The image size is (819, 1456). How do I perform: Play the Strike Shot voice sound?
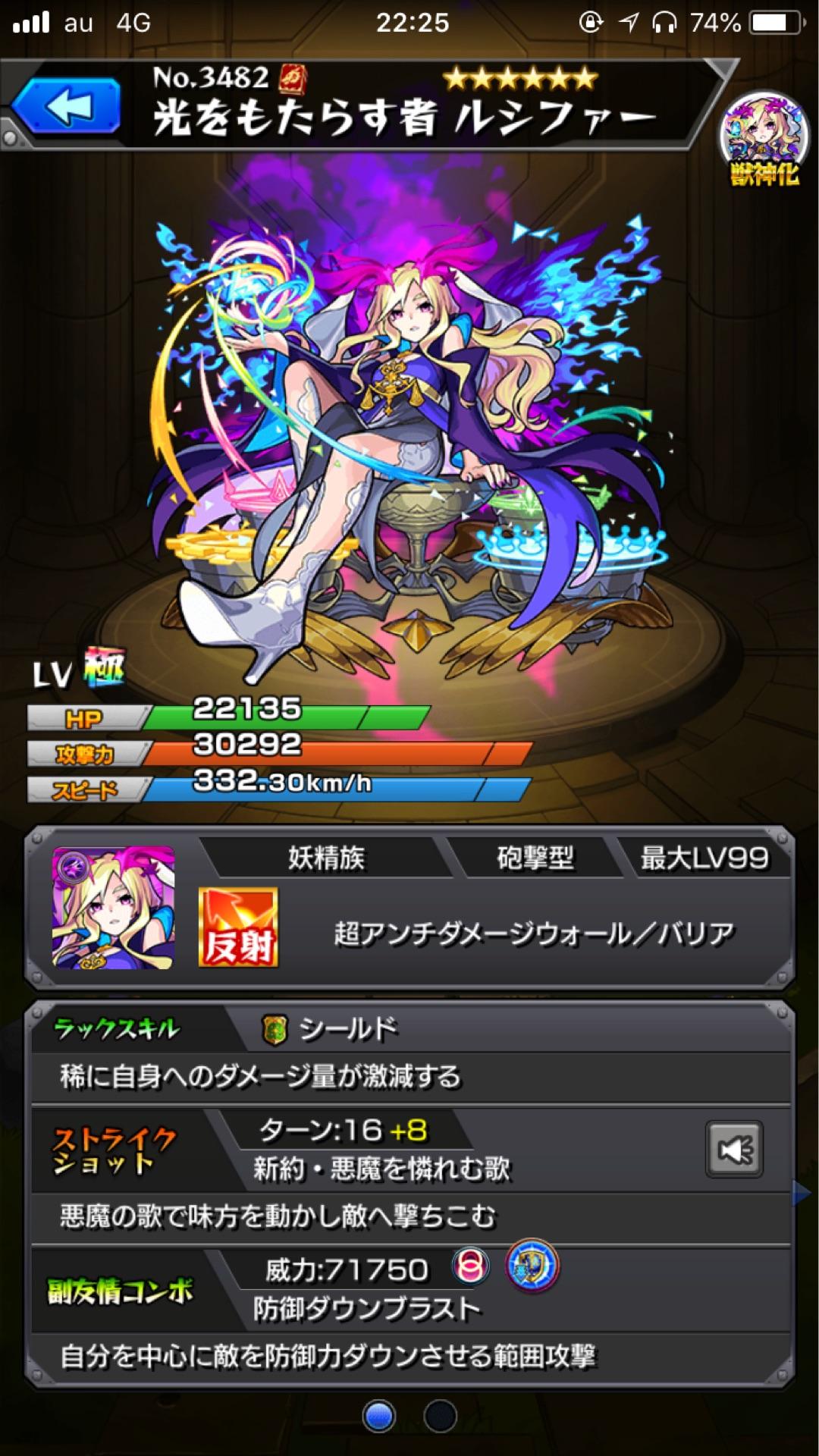[733, 1150]
